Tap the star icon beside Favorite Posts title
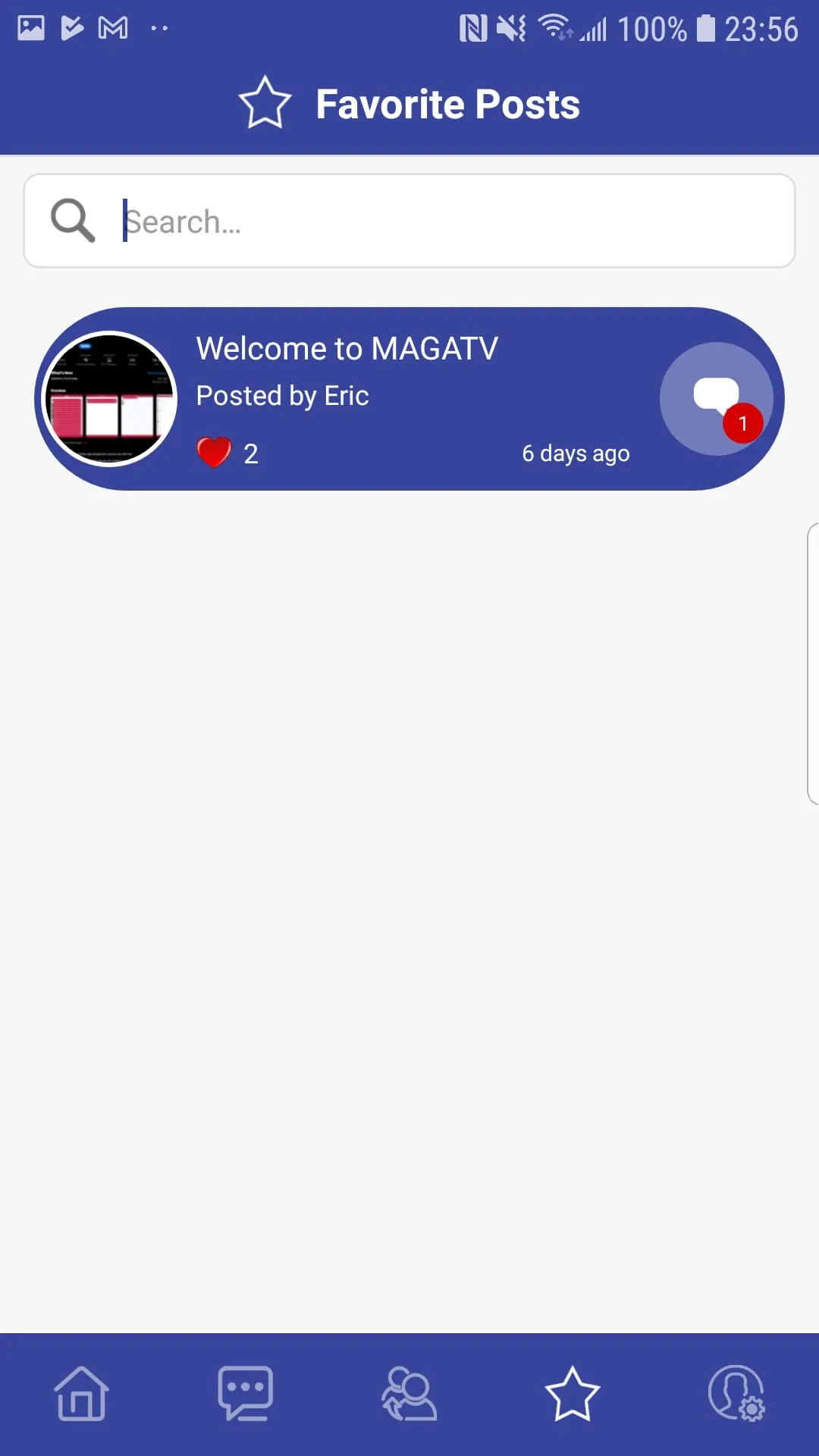Screen dimensions: 819x1456 [x=264, y=102]
